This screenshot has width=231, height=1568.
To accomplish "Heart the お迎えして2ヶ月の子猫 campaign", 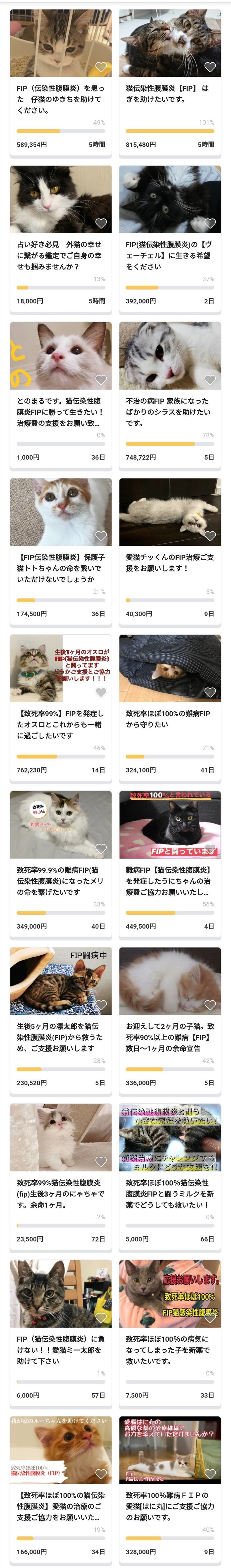I will pos(210,1005).
